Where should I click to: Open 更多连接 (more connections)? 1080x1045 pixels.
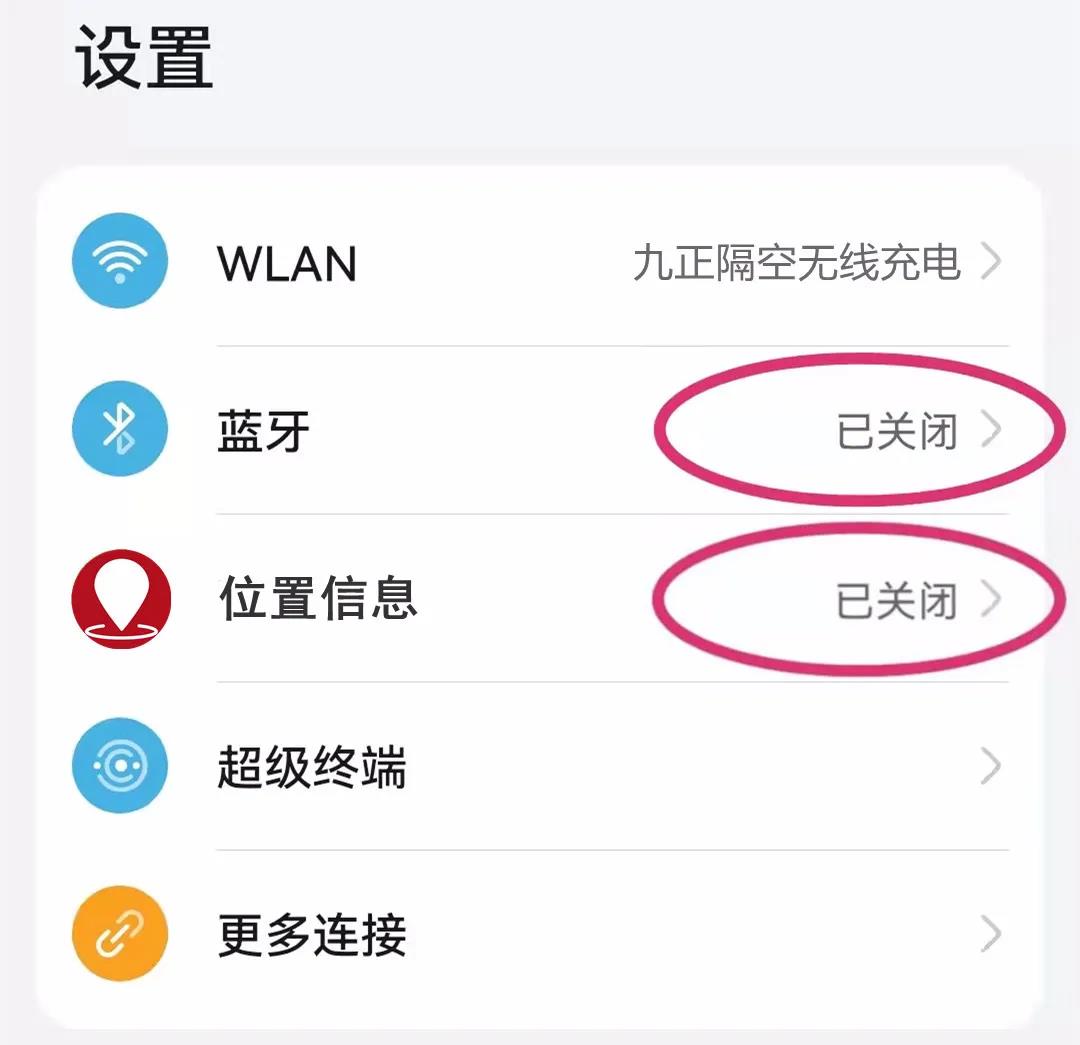tap(539, 934)
